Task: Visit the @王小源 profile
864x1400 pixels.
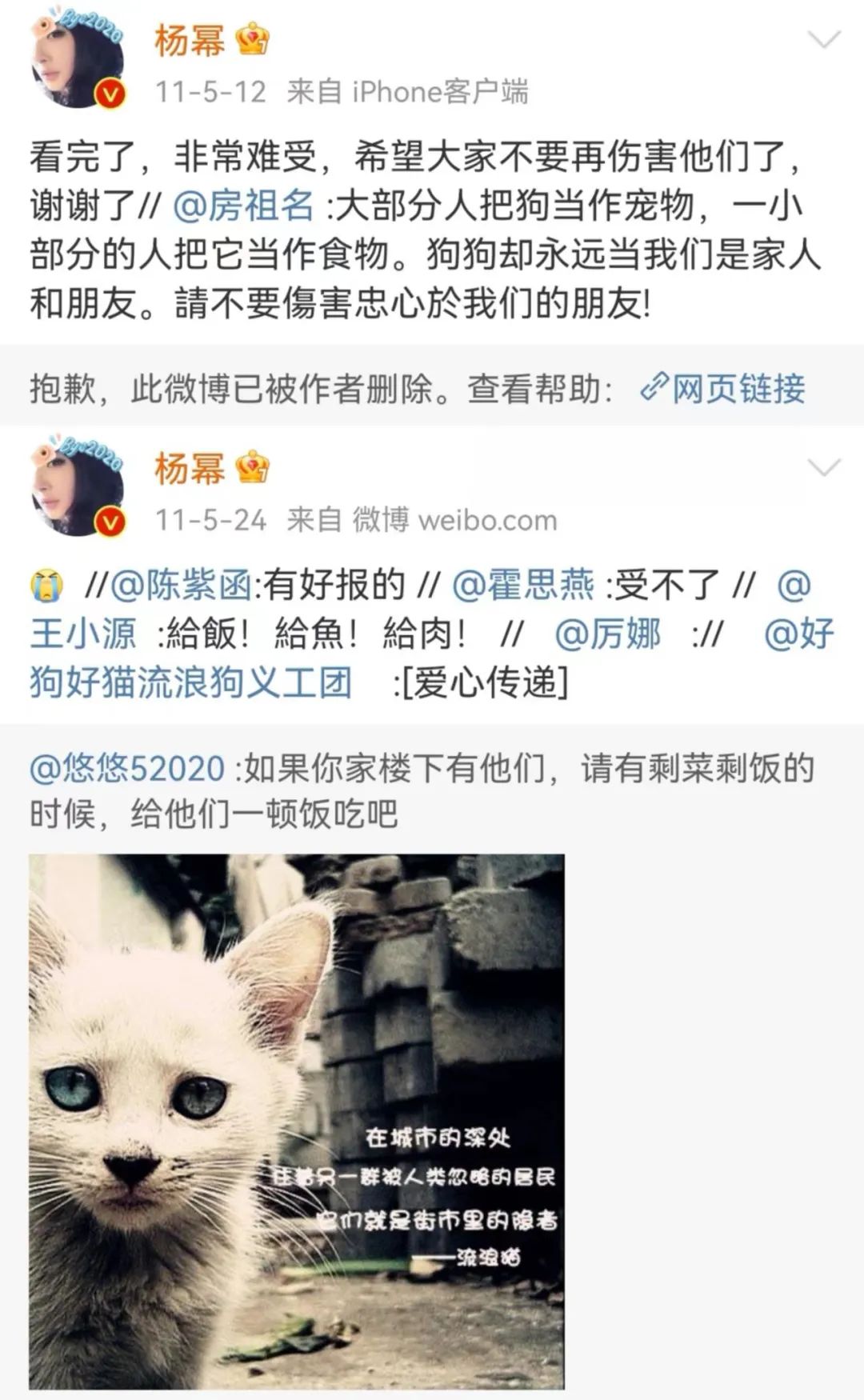Action: click(421, 609)
